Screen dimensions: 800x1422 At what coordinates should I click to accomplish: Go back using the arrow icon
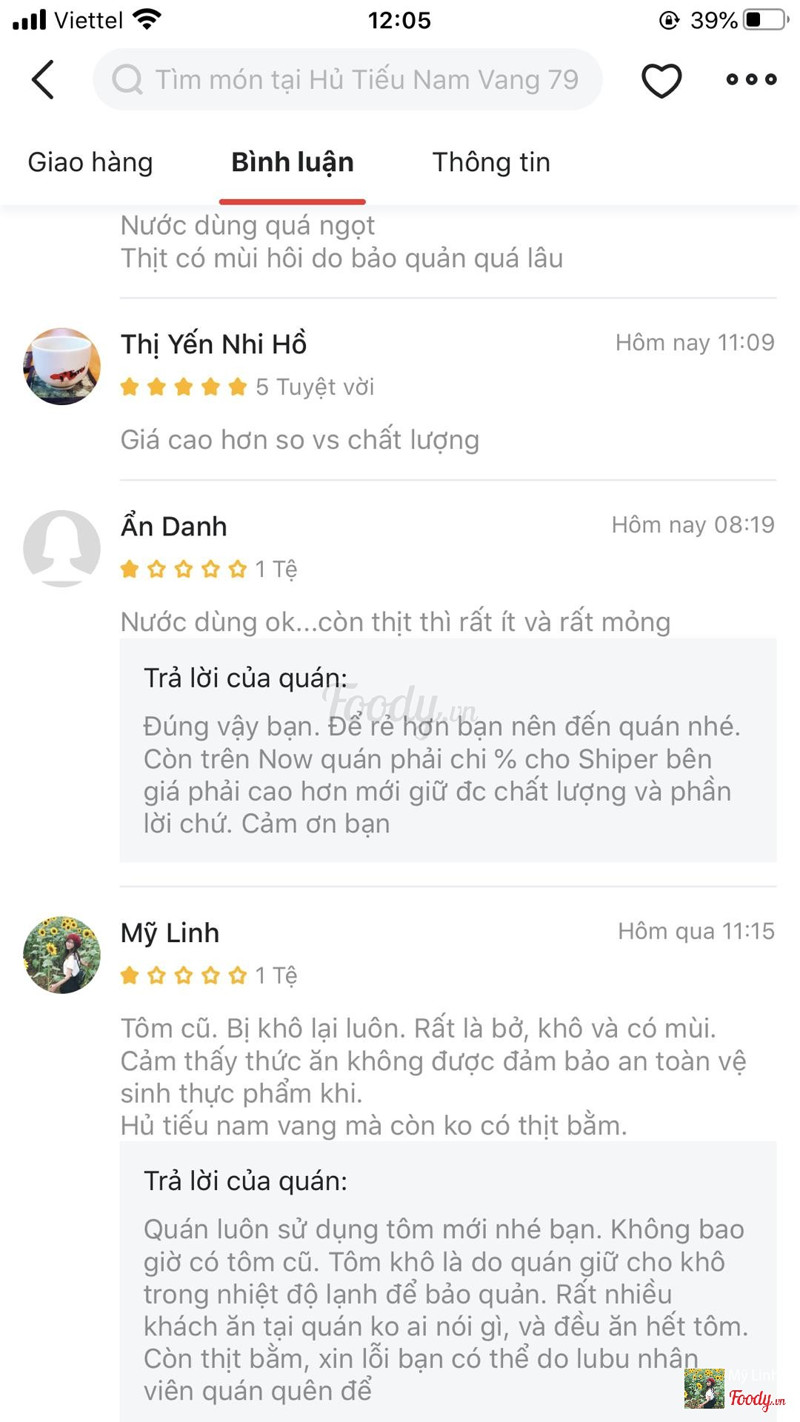43,80
